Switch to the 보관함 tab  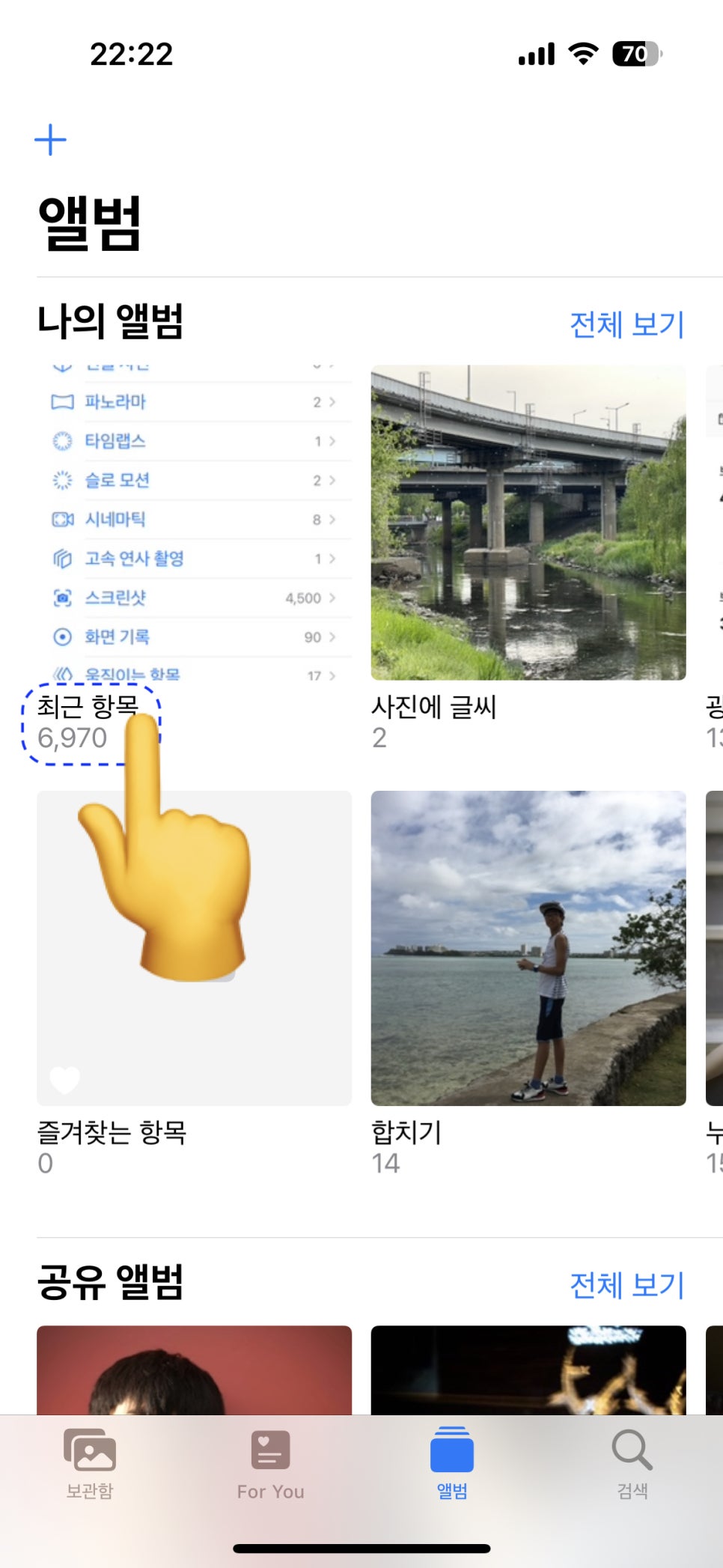(90, 1464)
